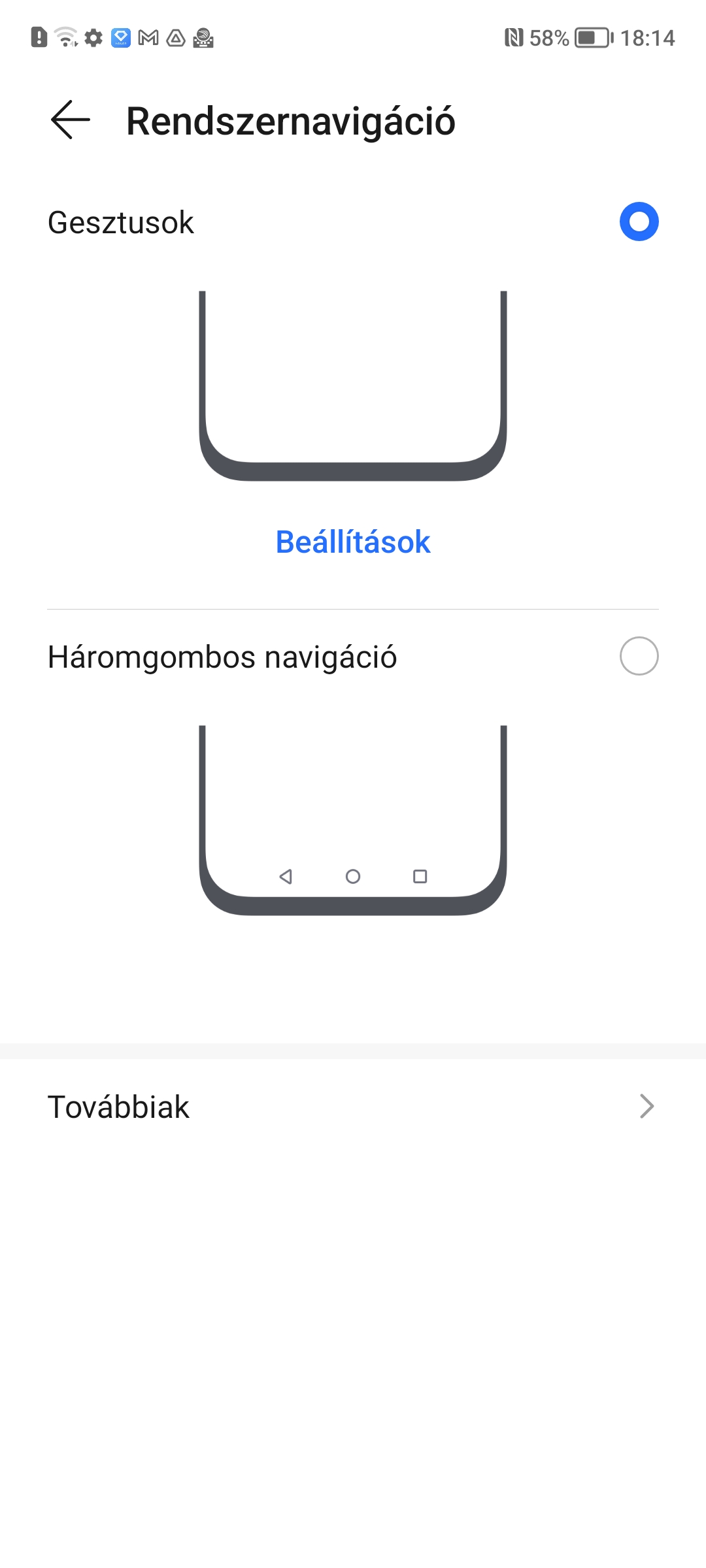706x1568 pixels.
Task: Open the Továbbiak row
Action: click(x=353, y=1107)
